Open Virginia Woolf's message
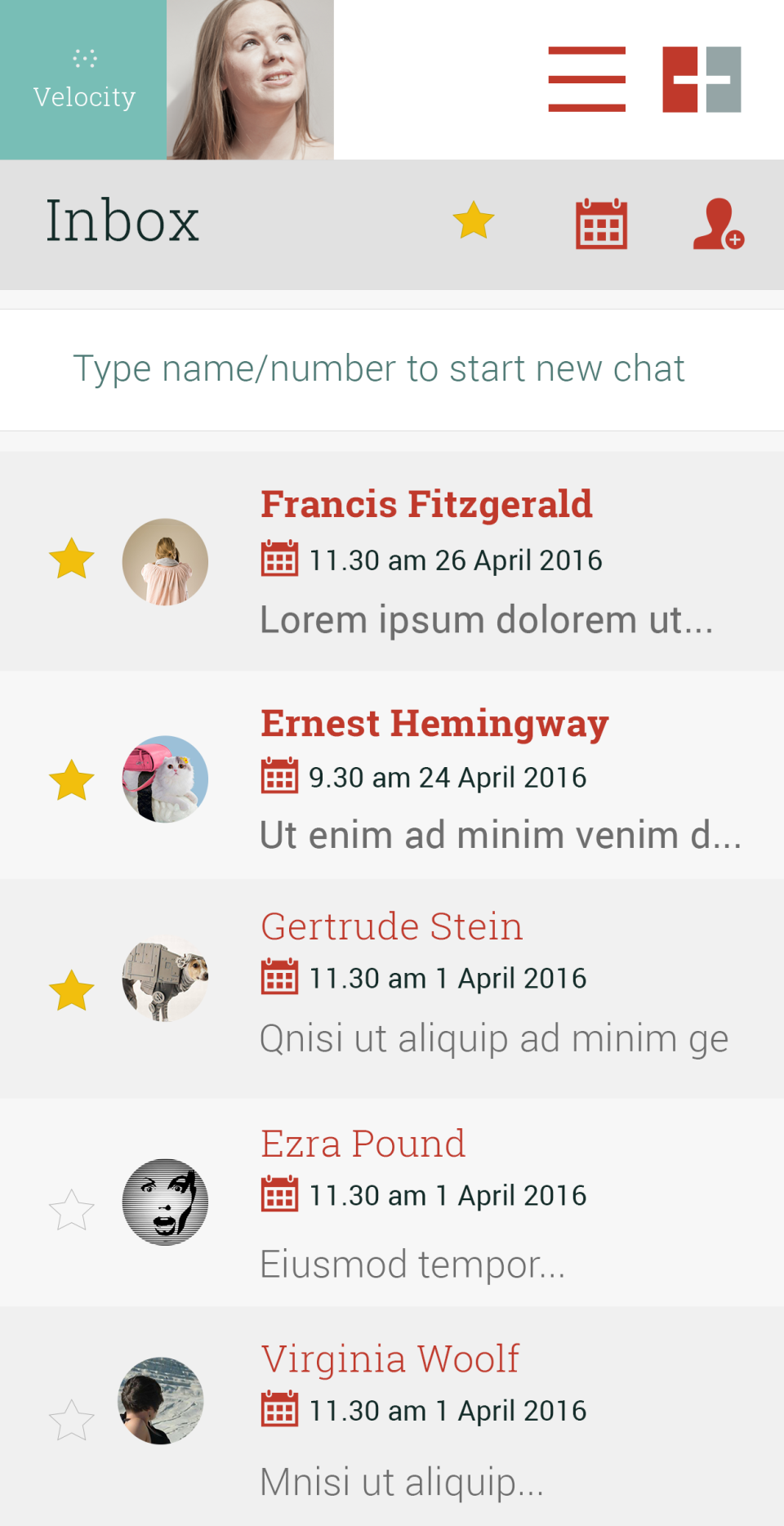The height and width of the screenshot is (1526, 784). tap(392, 1416)
